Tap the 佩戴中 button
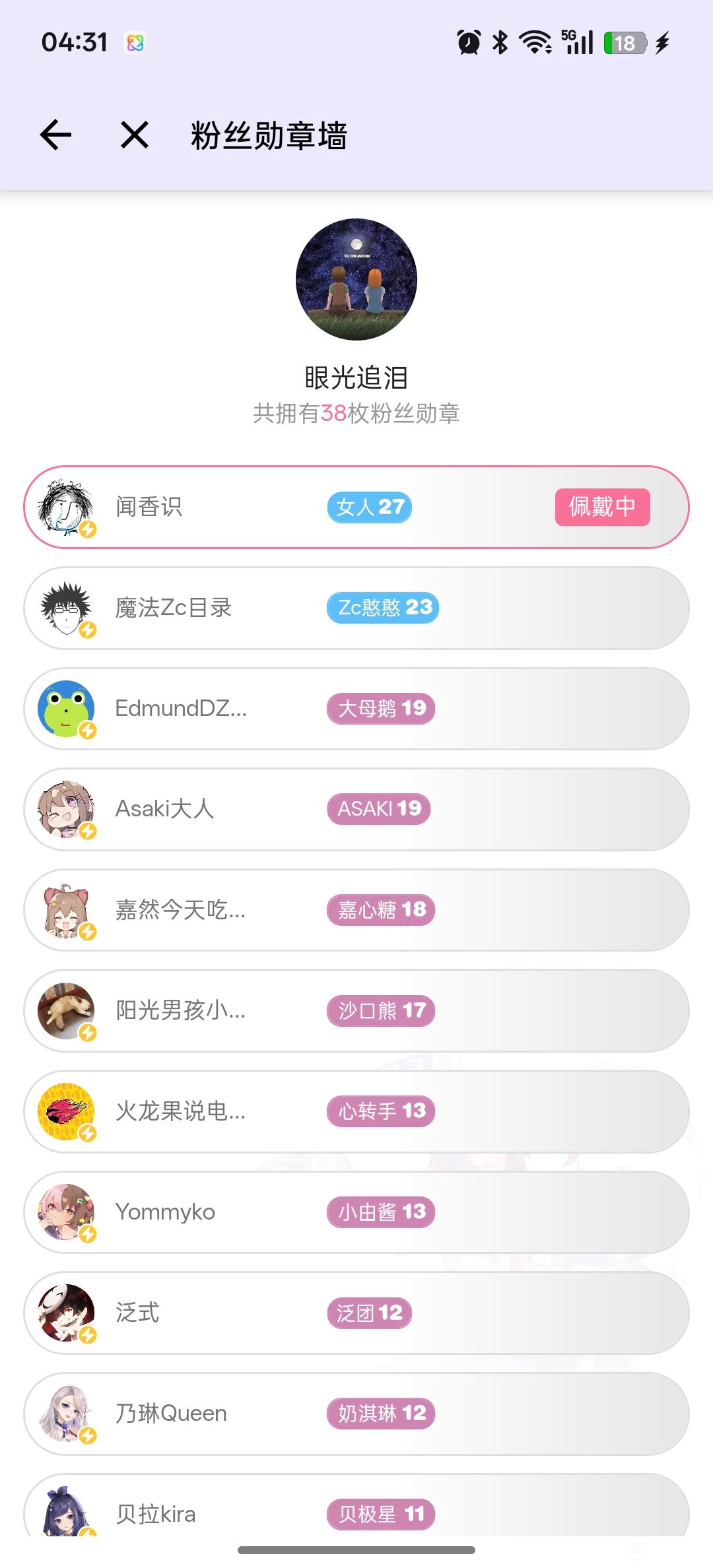This screenshot has height=1568, width=713. [x=602, y=507]
